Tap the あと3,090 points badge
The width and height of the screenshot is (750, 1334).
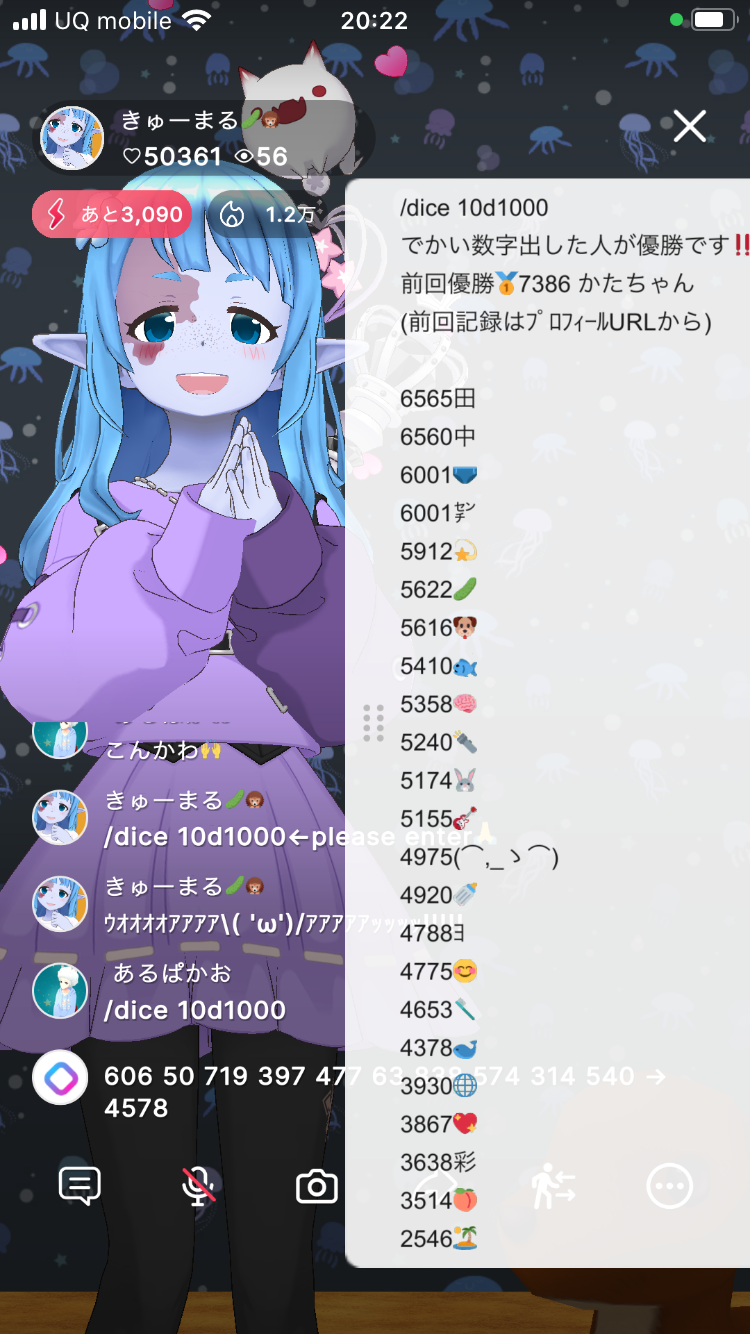pyautogui.click(x=112, y=214)
